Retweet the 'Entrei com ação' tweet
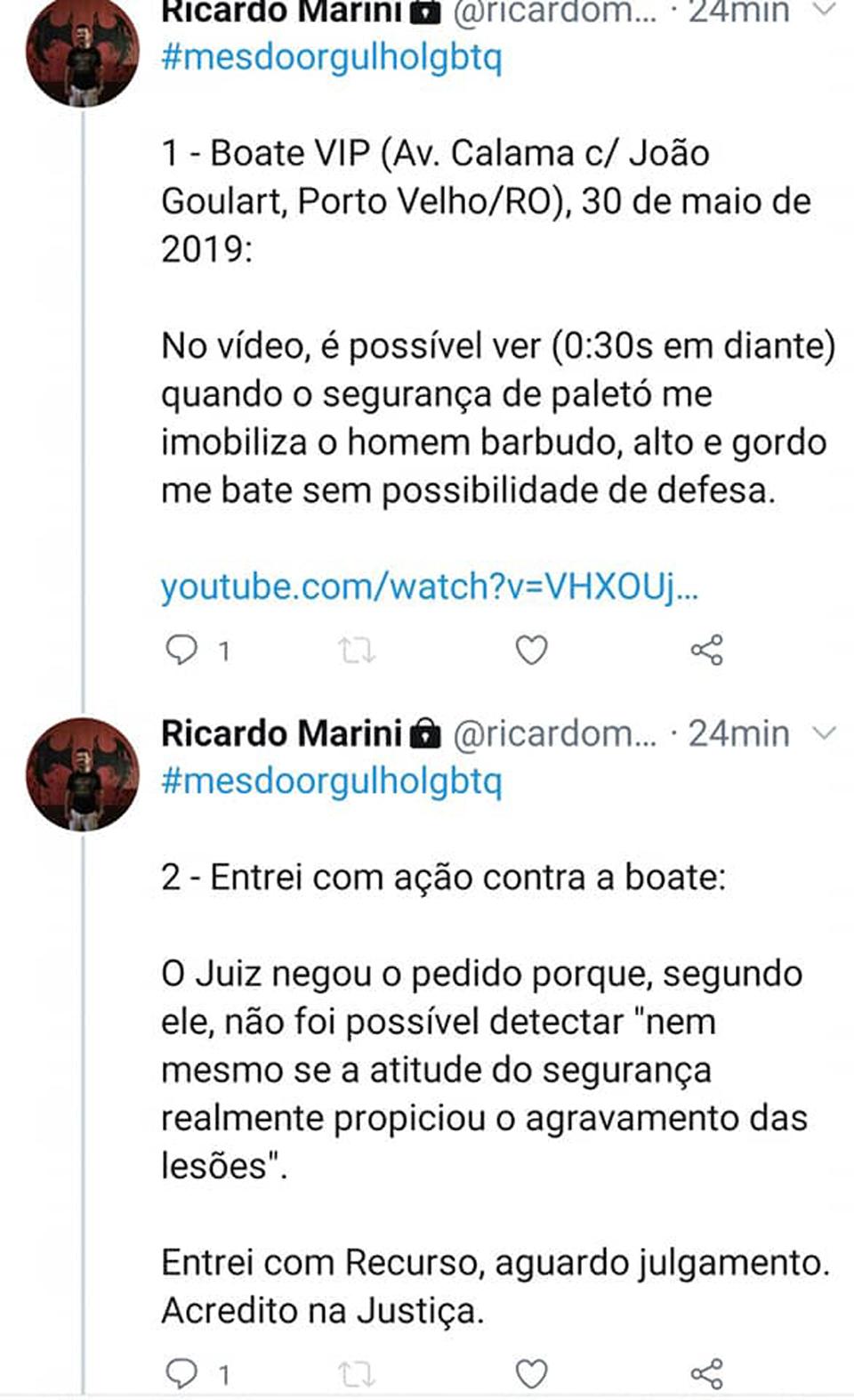 point(357,1375)
